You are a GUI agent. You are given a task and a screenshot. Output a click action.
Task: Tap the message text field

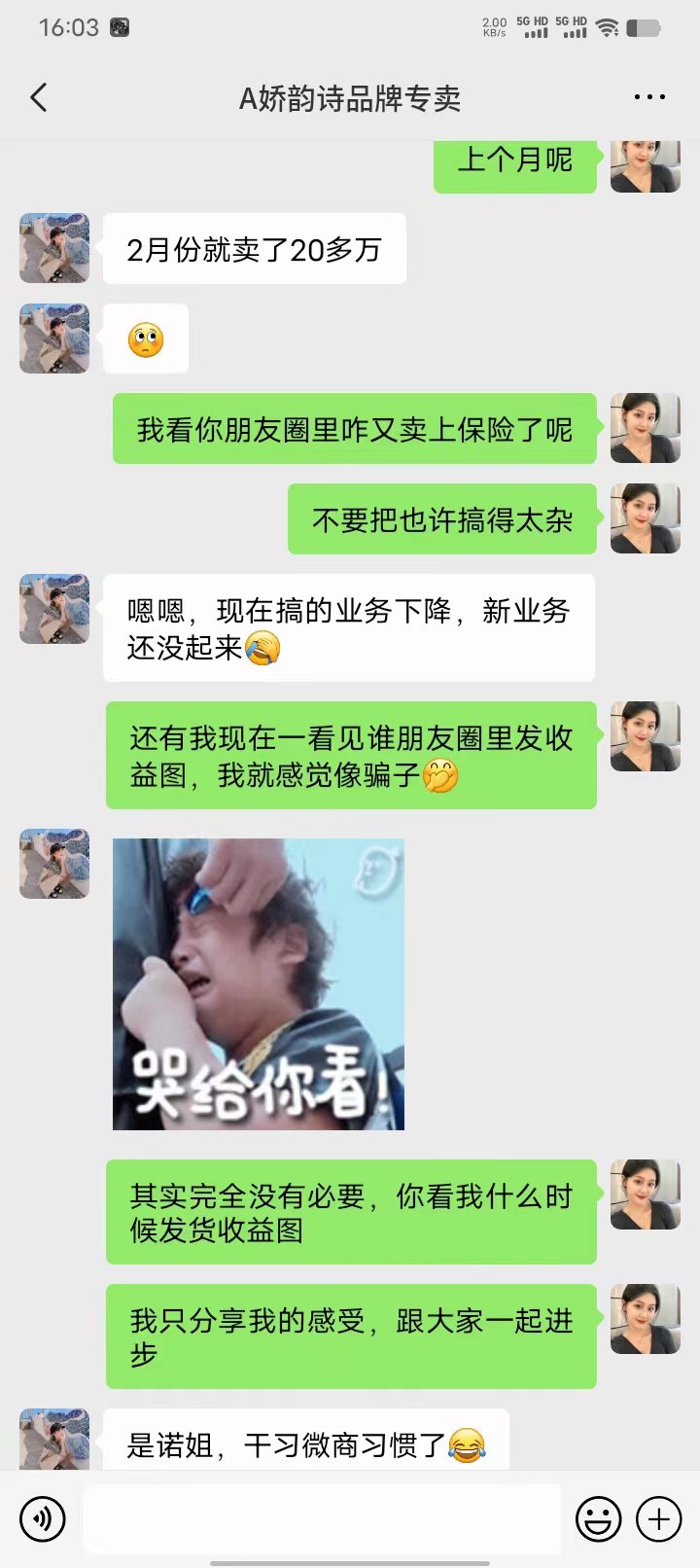(322, 1518)
